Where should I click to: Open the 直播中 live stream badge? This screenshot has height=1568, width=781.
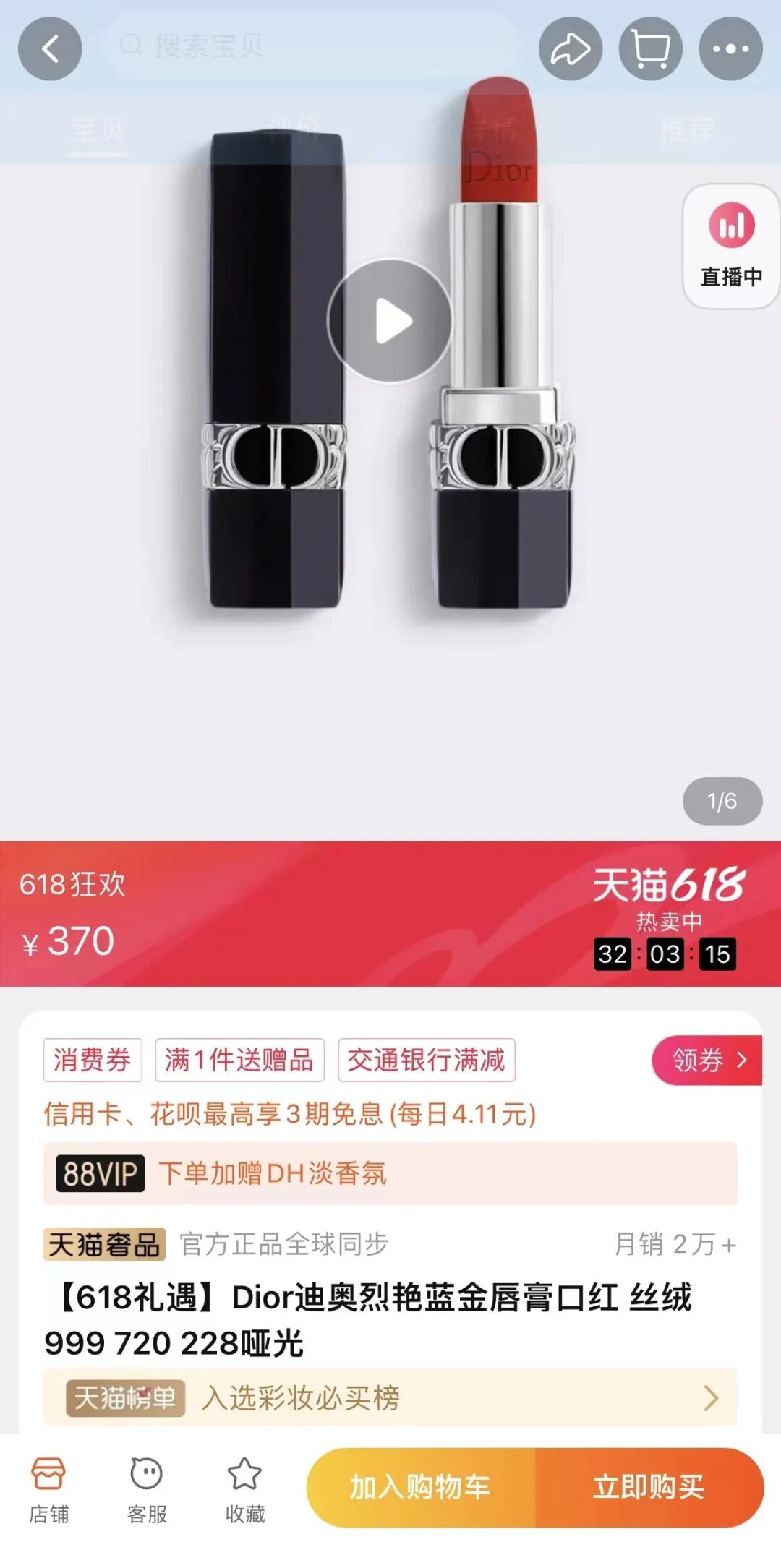(731, 247)
